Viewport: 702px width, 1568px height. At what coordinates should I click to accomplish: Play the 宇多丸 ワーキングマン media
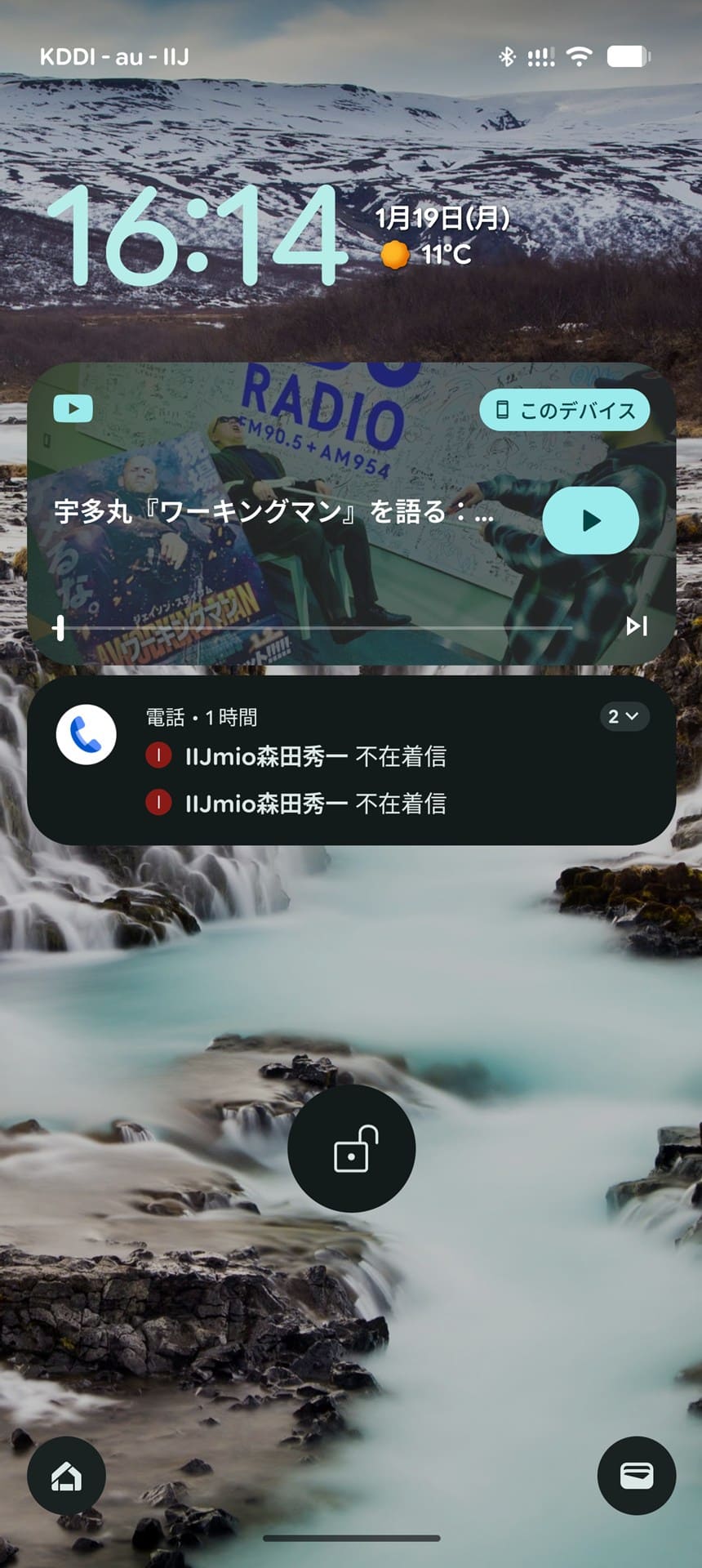tap(590, 521)
